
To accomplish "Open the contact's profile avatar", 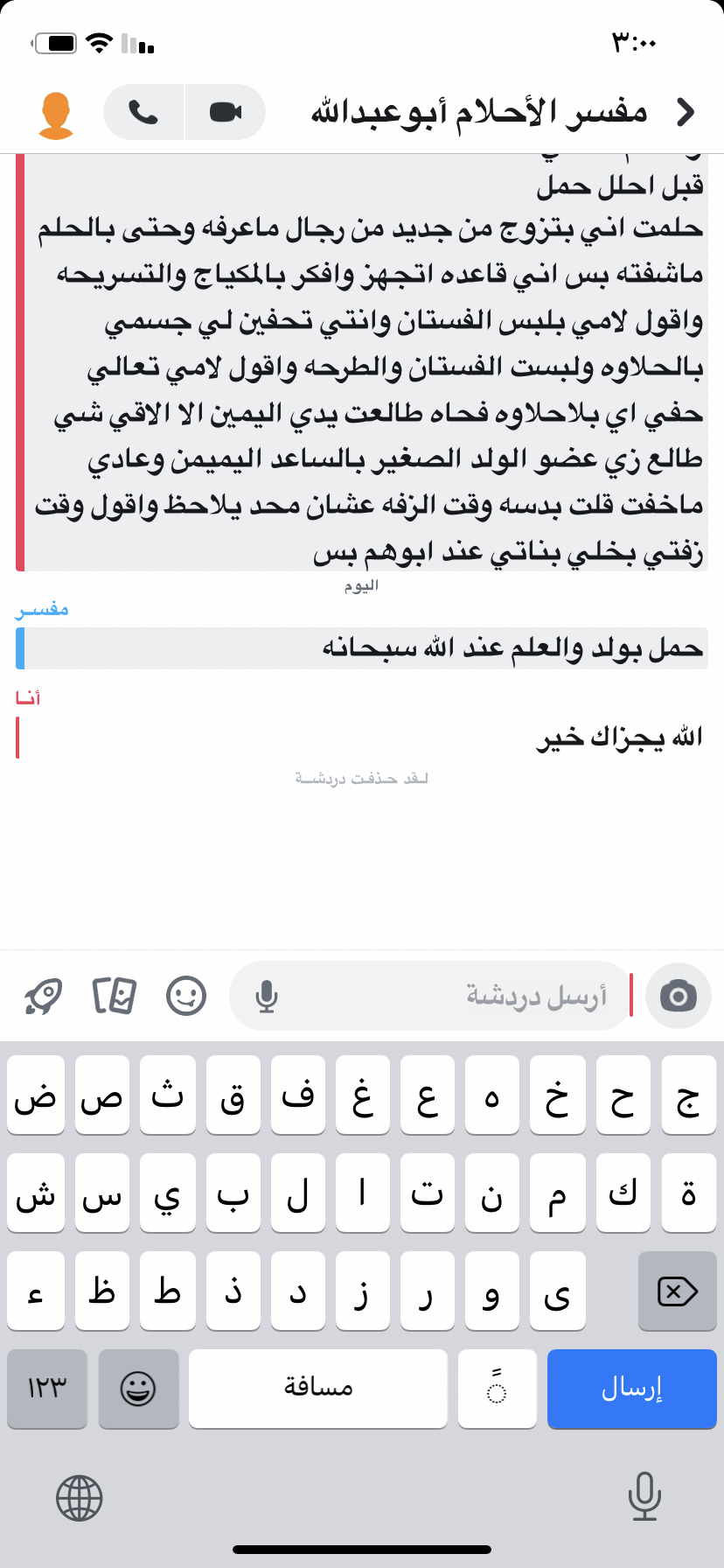I will (56, 115).
